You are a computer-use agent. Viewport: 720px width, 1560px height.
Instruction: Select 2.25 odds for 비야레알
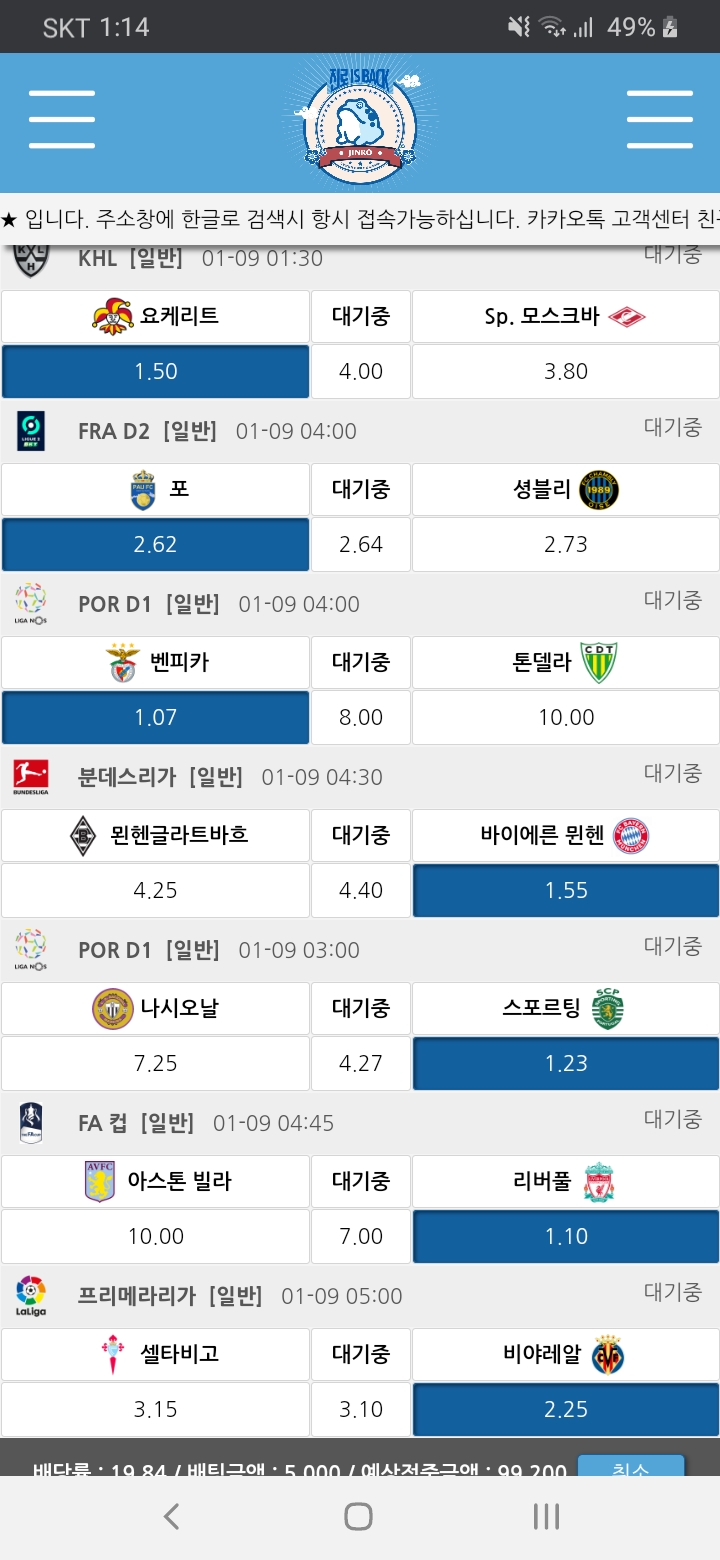[x=566, y=1409]
